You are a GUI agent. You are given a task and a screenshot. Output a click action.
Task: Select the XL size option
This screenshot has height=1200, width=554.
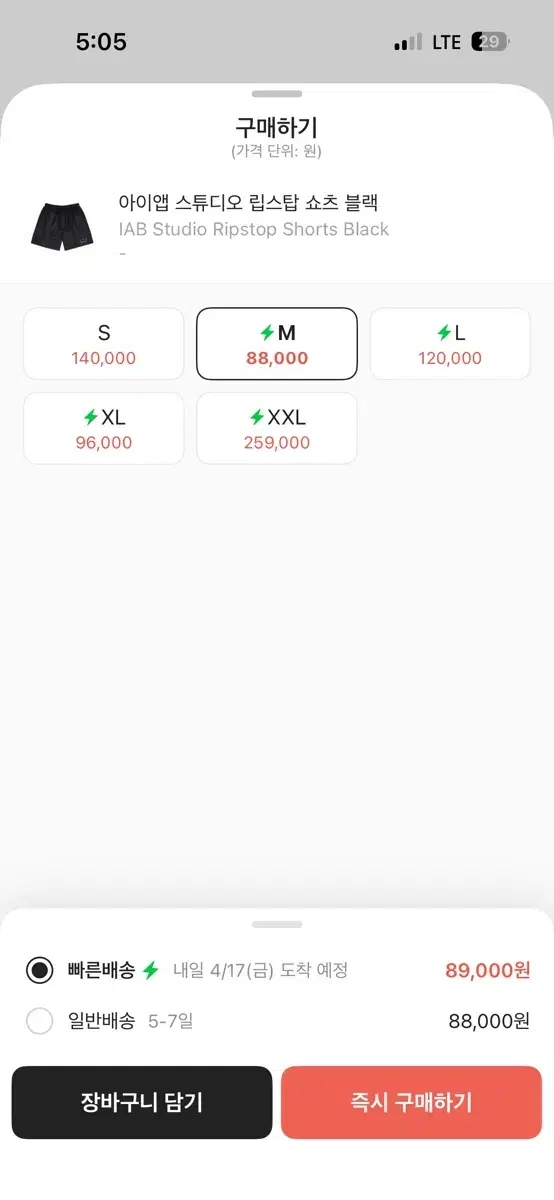pos(104,428)
